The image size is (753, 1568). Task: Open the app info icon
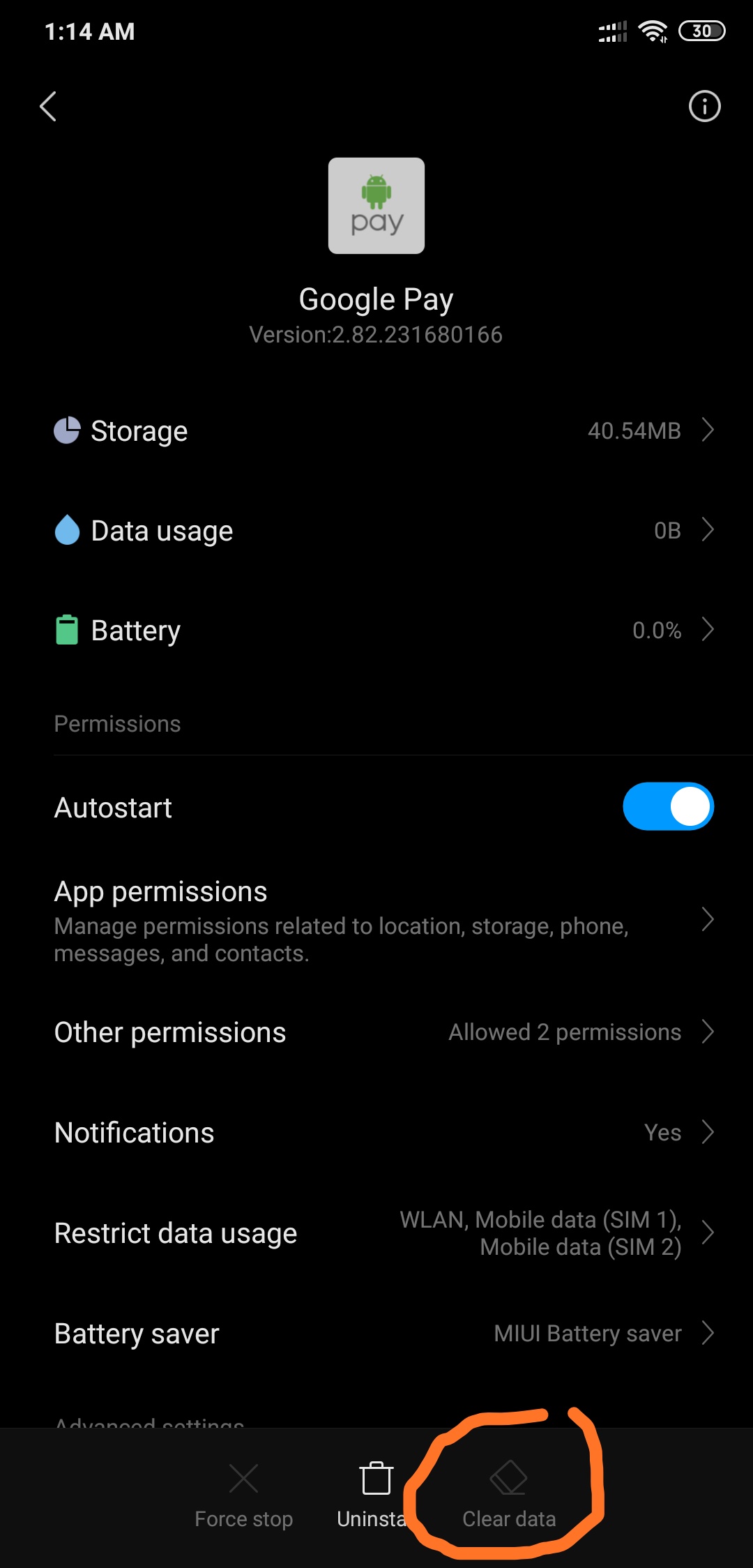click(704, 106)
